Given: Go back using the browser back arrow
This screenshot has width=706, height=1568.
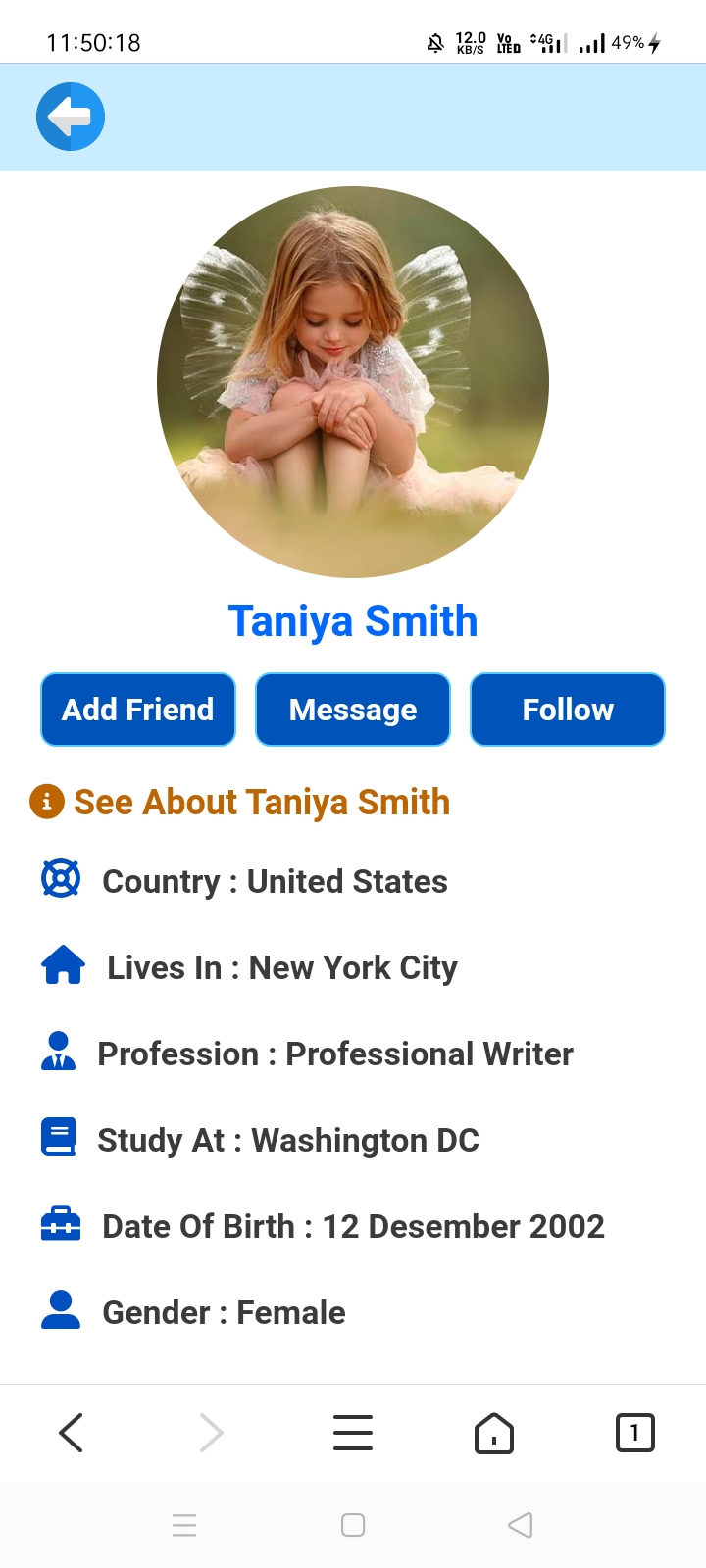Looking at the screenshot, I should [71, 1433].
